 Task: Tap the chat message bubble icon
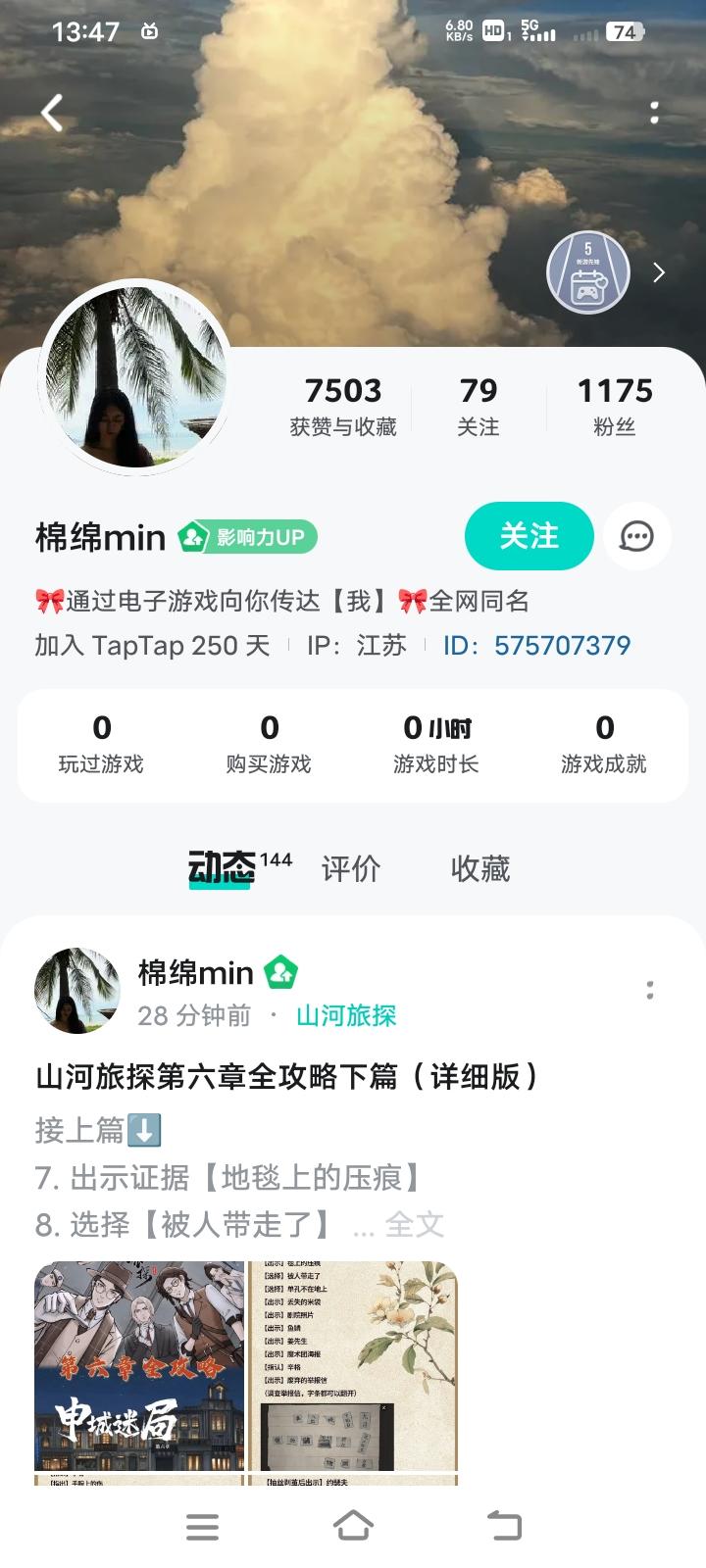(x=637, y=537)
